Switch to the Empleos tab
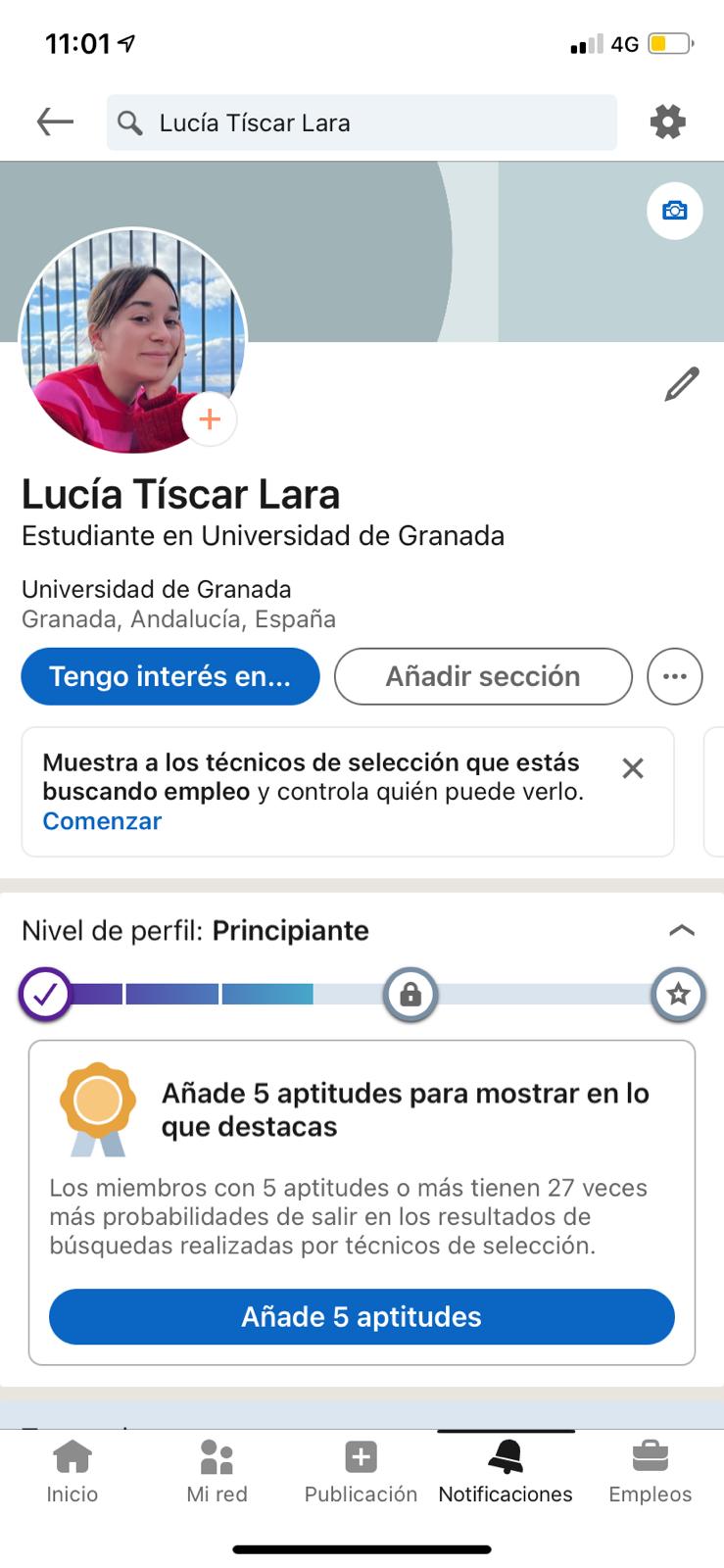Viewport: 724px width, 1568px height. coord(650,1472)
